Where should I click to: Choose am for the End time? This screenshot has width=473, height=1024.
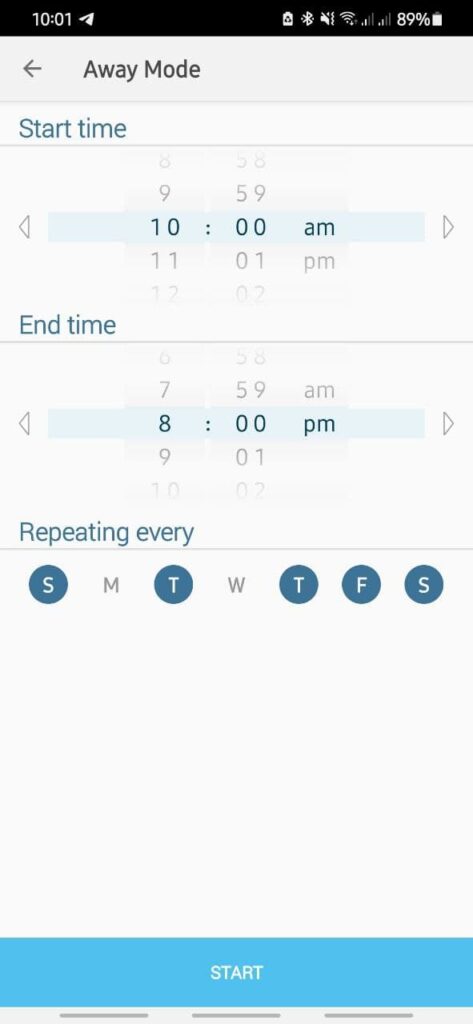tap(319, 390)
